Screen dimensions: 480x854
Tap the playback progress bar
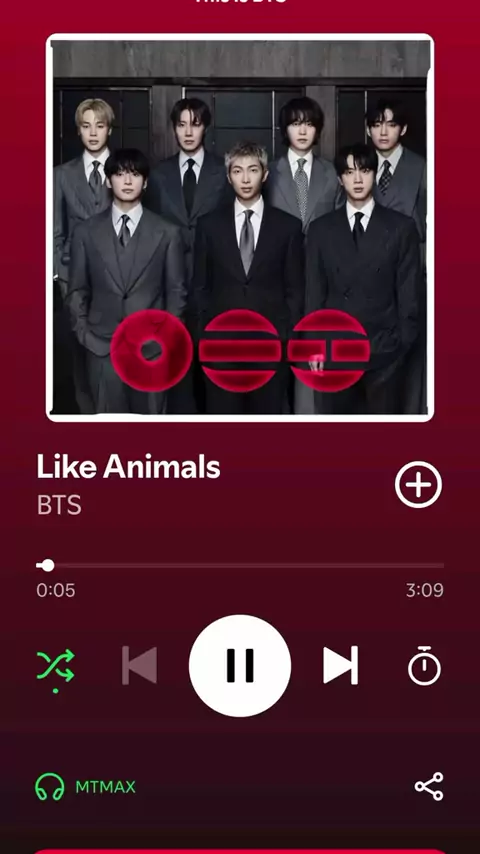point(240,565)
